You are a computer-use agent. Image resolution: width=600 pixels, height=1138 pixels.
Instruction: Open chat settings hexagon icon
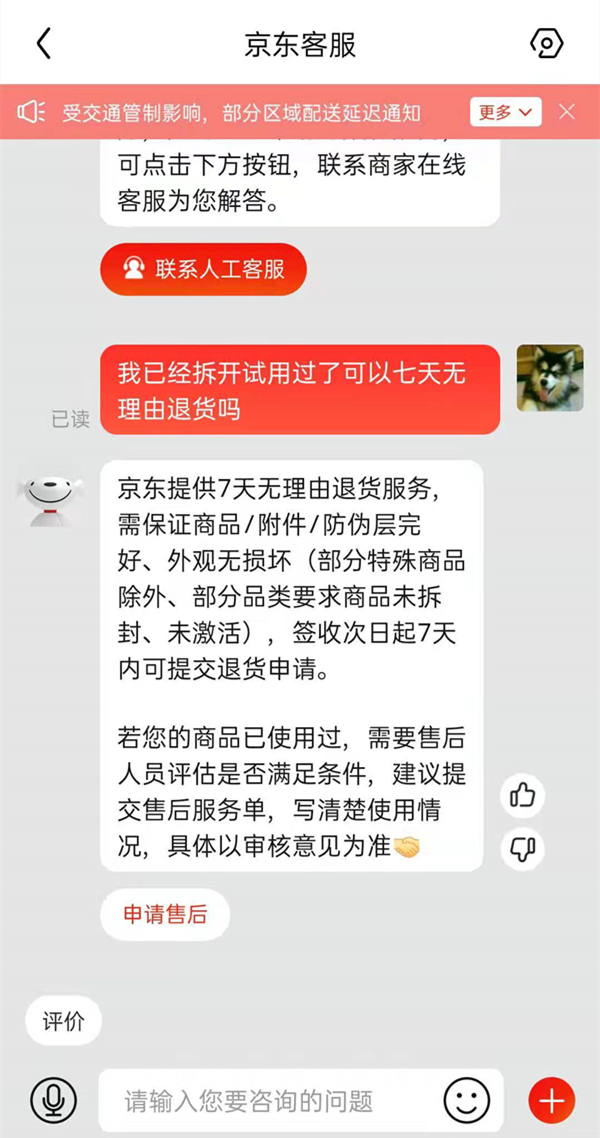pyautogui.click(x=546, y=44)
